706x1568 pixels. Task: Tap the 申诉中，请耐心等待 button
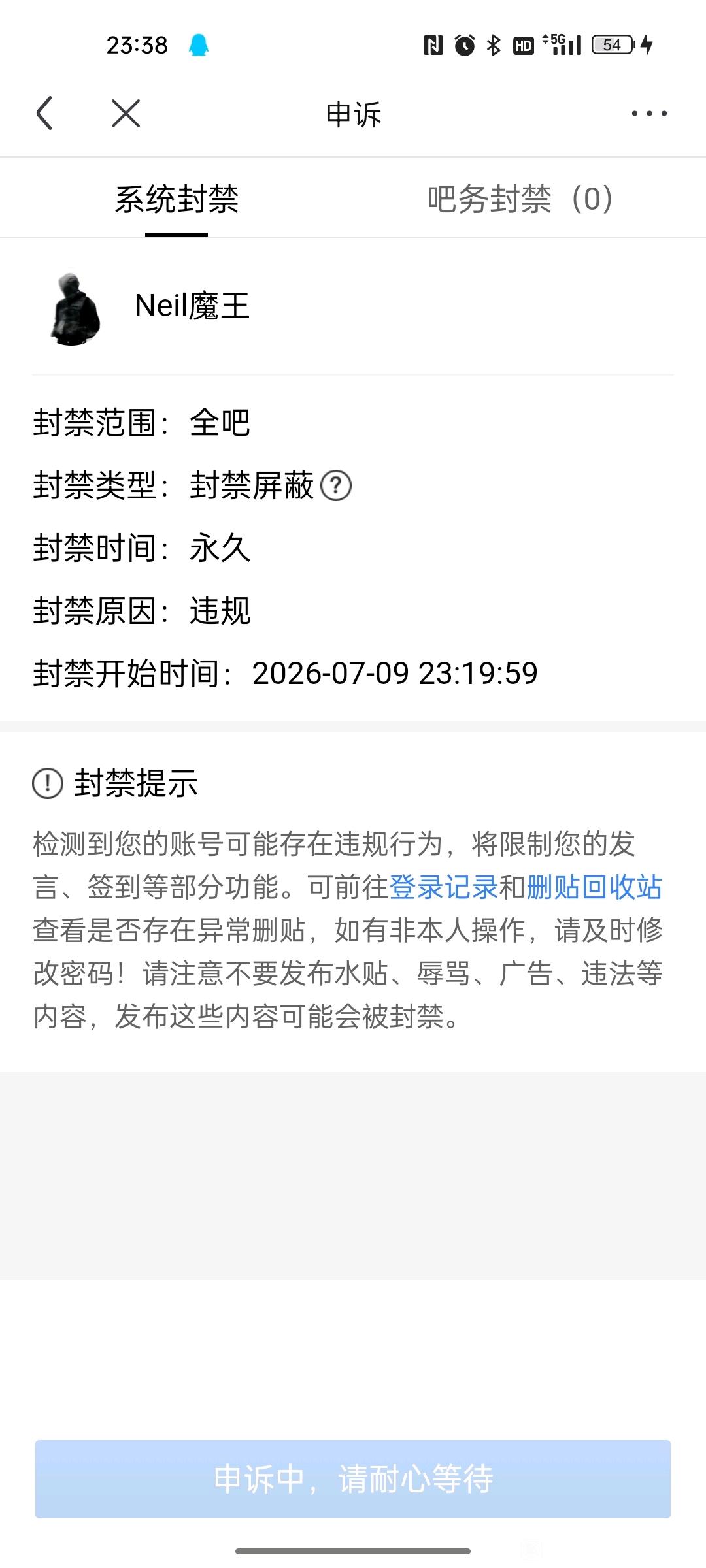click(x=353, y=1478)
